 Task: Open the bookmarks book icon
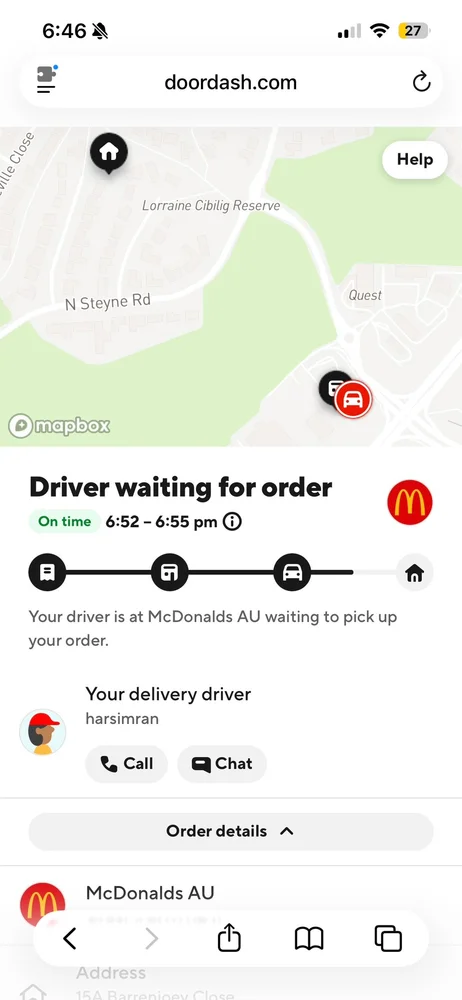pyautogui.click(x=309, y=939)
